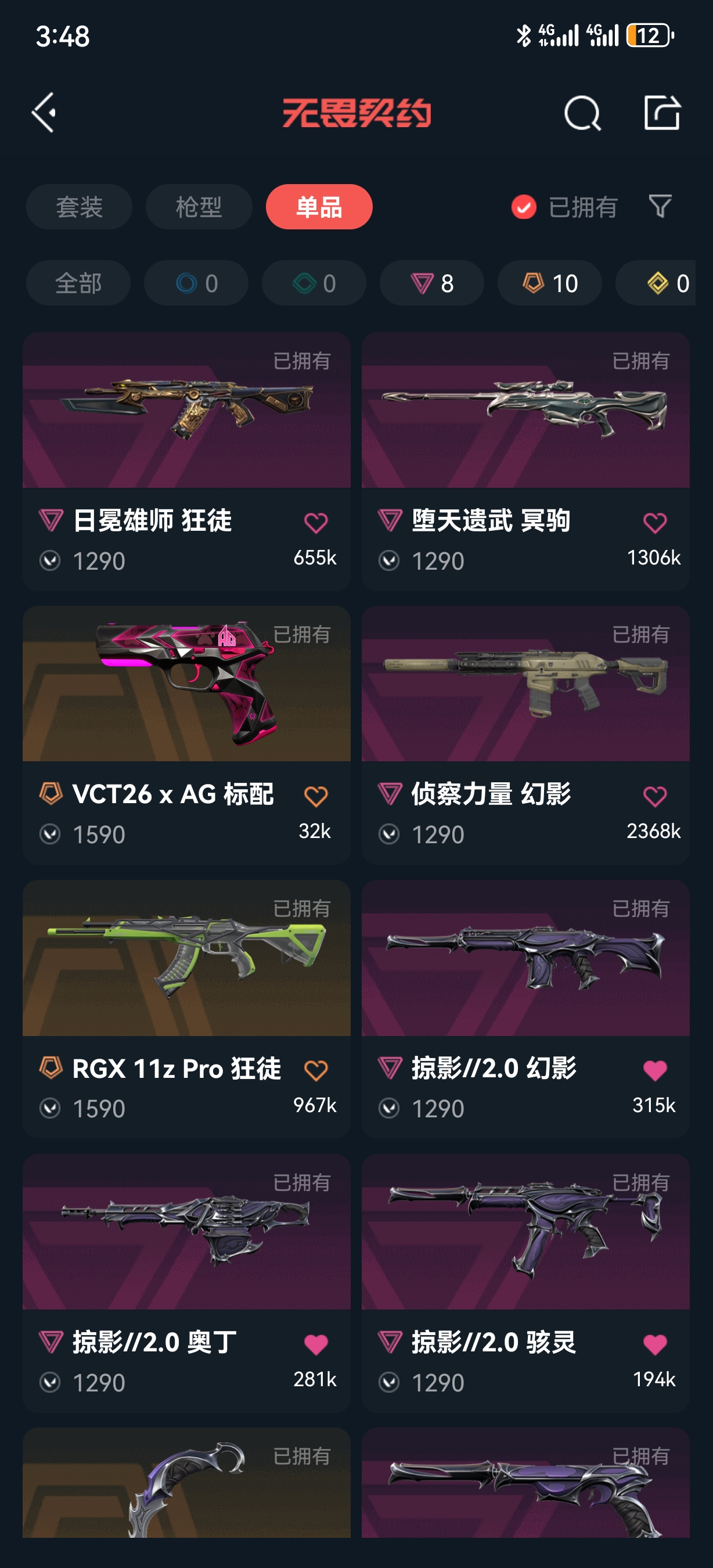Uncheck the 已拥有 filter checkbox
This screenshot has width=713, height=1568.
coord(524,207)
